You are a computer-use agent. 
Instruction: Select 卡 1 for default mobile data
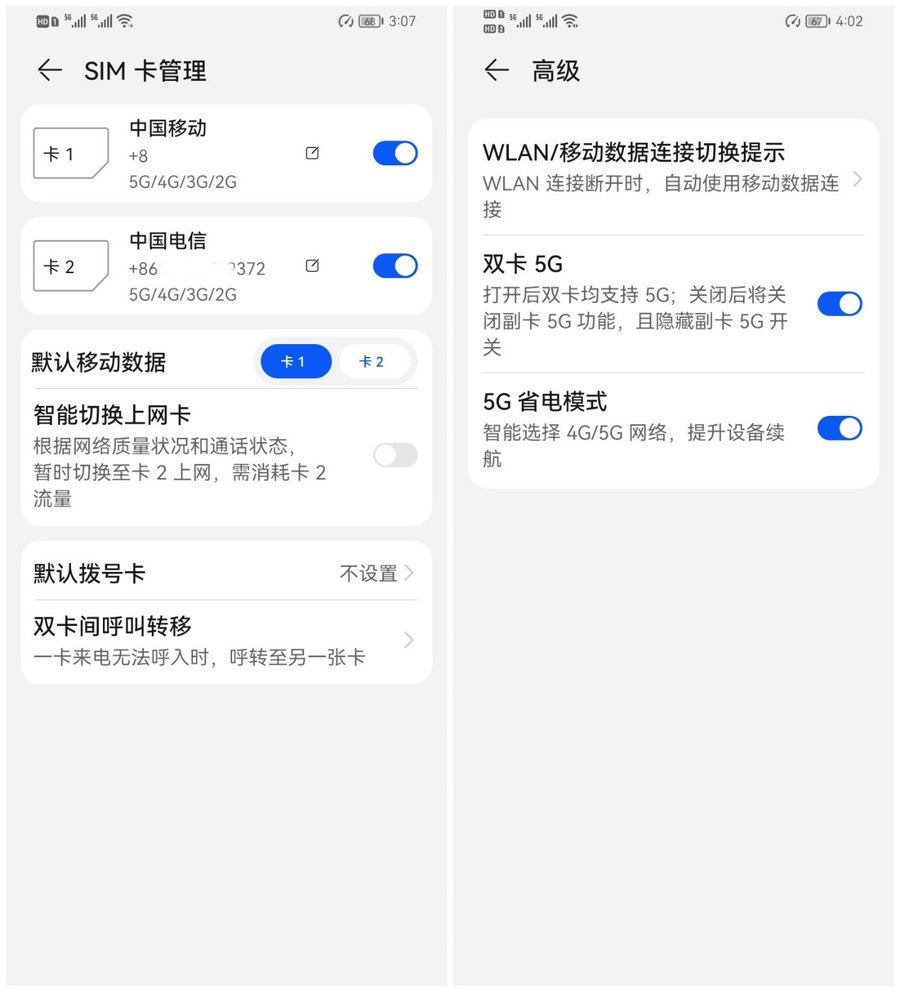pos(296,362)
